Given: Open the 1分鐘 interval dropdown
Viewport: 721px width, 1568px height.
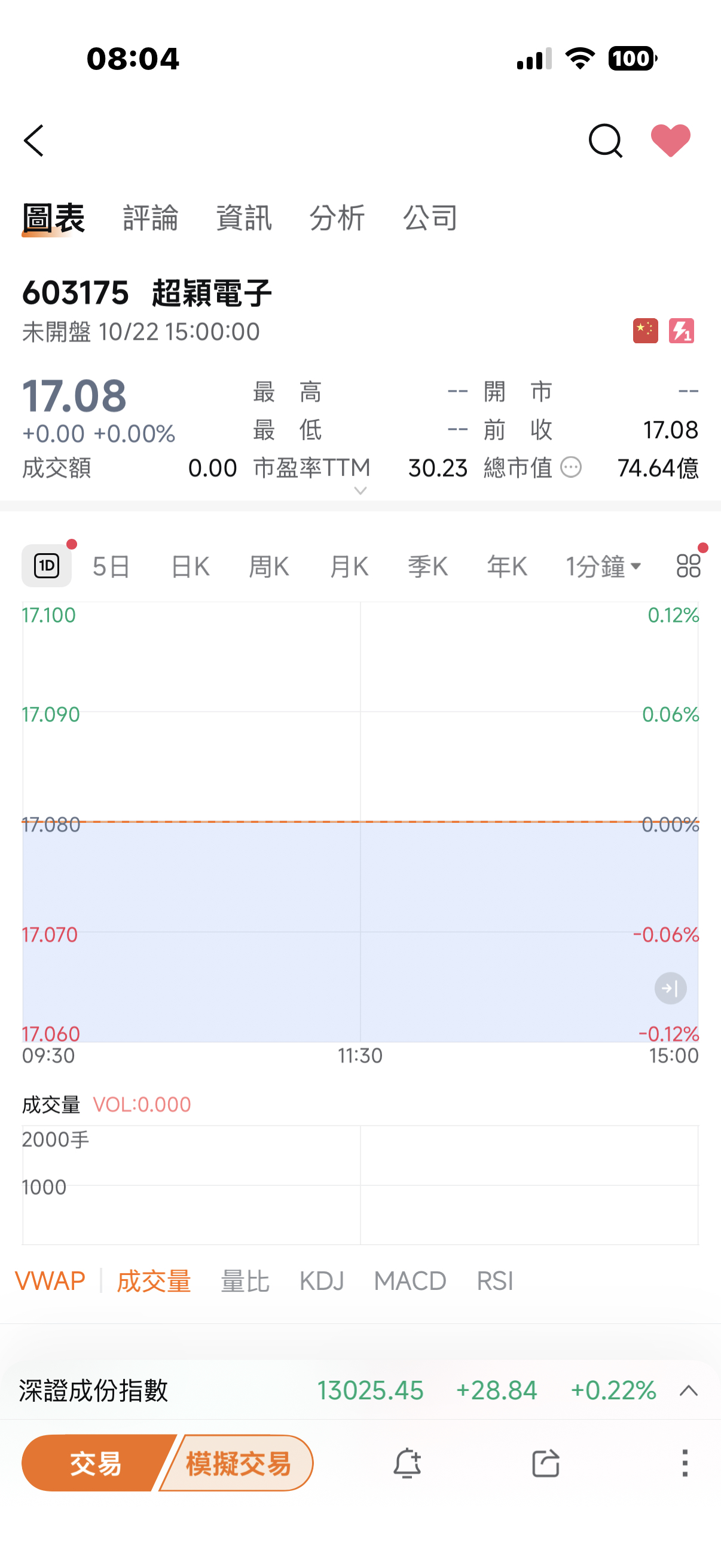Looking at the screenshot, I should pos(603,567).
